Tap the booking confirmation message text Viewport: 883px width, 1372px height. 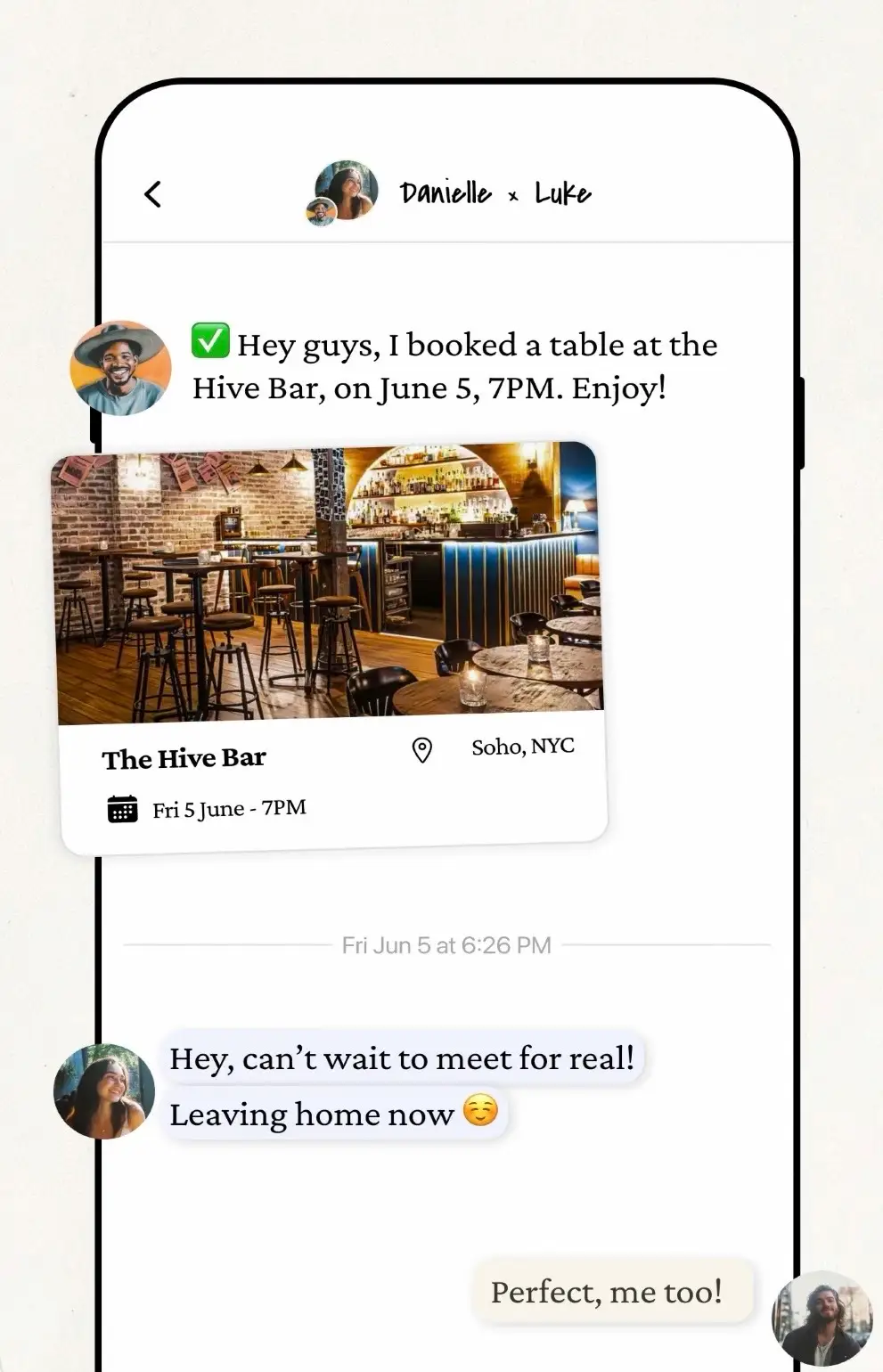coord(454,367)
